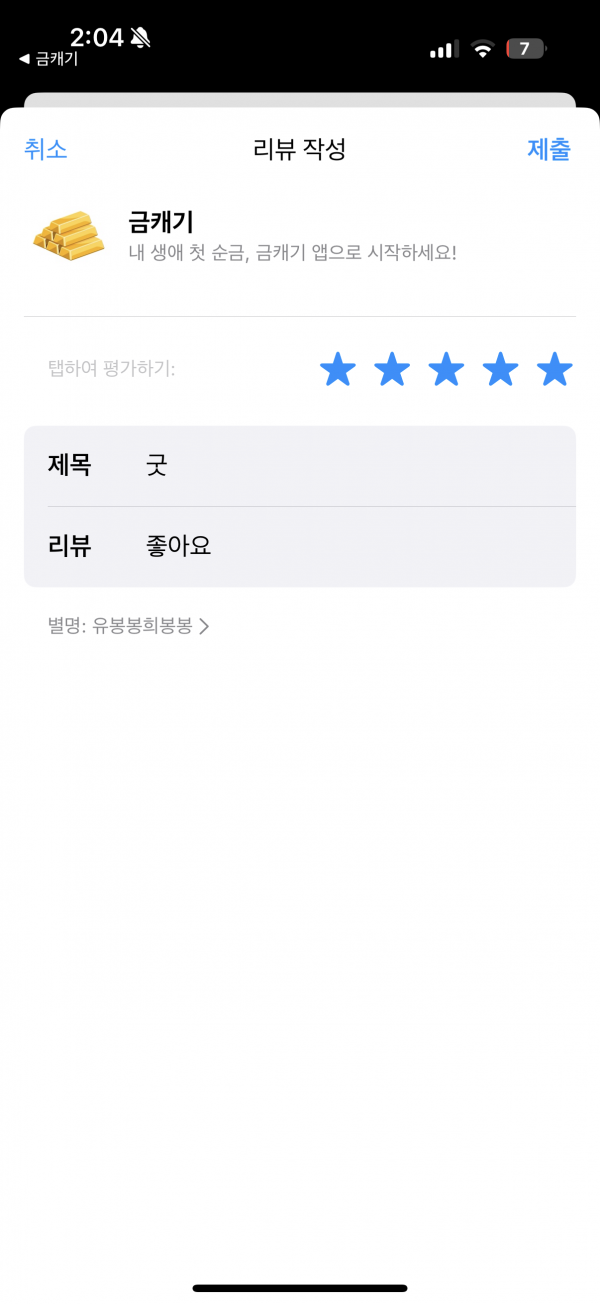Set rating to one star
This screenshot has height=1304, width=600.
tap(338, 370)
